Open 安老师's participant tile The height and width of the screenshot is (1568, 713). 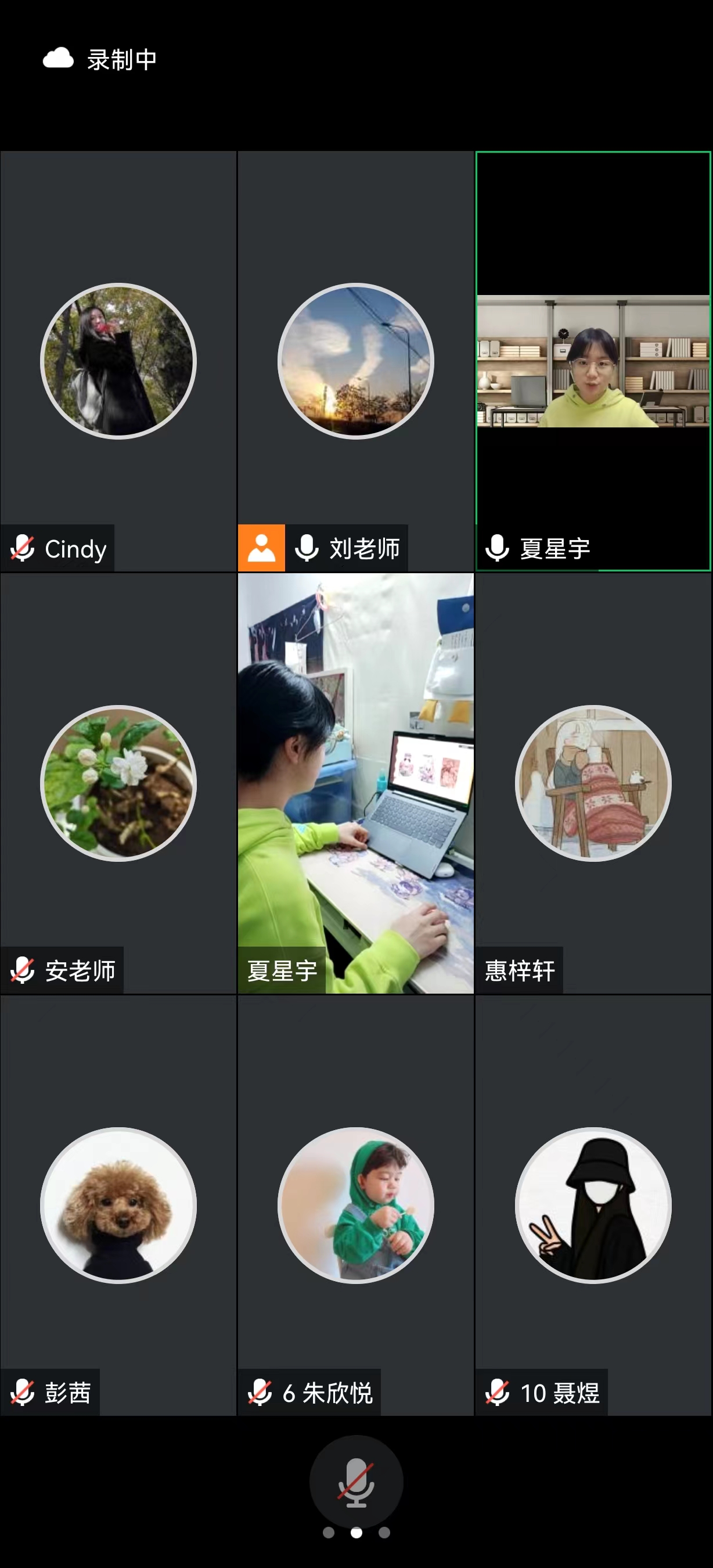pyautogui.click(x=118, y=783)
